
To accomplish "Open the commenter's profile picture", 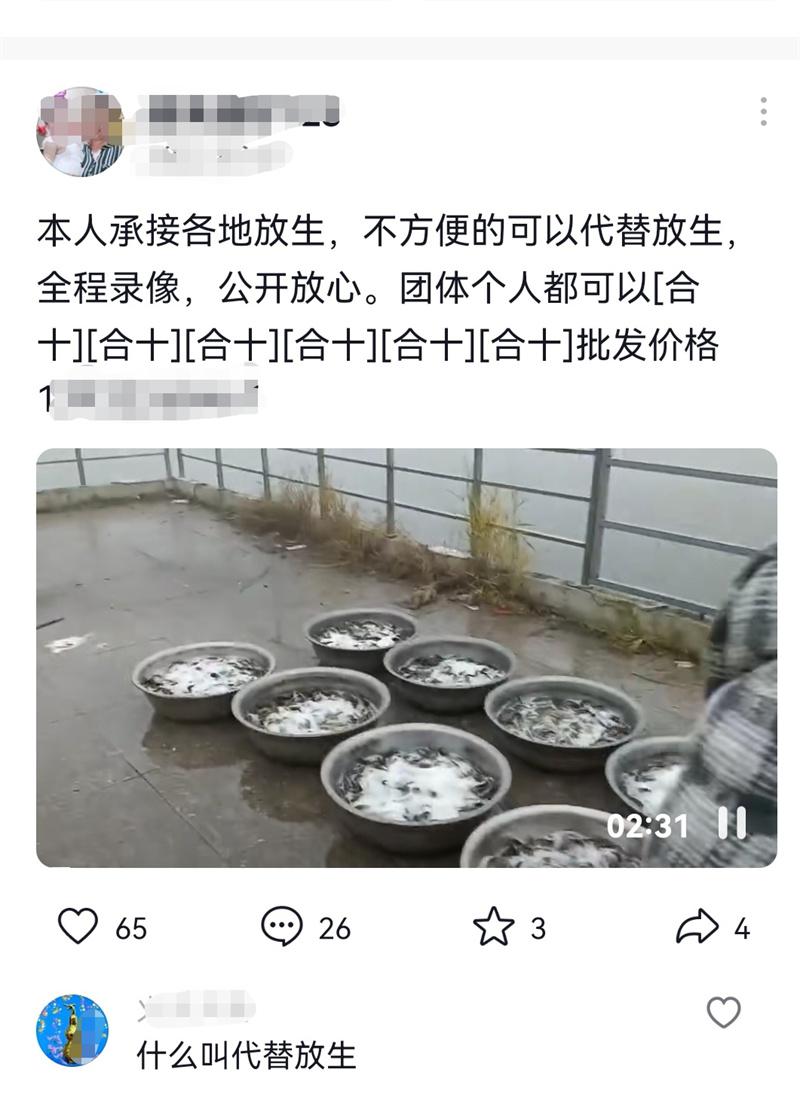I will coord(72,1030).
